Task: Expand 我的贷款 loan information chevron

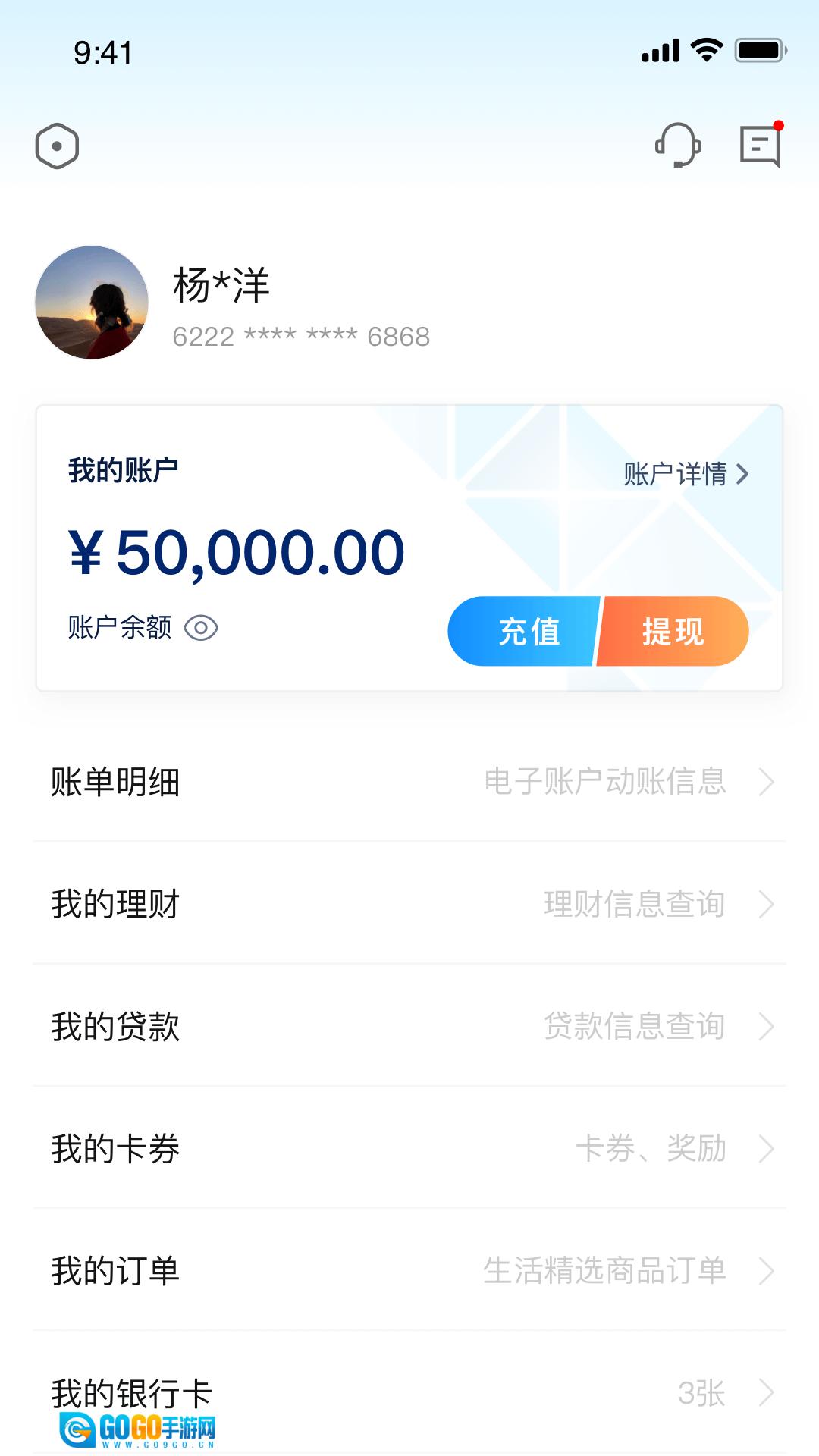Action: (x=767, y=1027)
